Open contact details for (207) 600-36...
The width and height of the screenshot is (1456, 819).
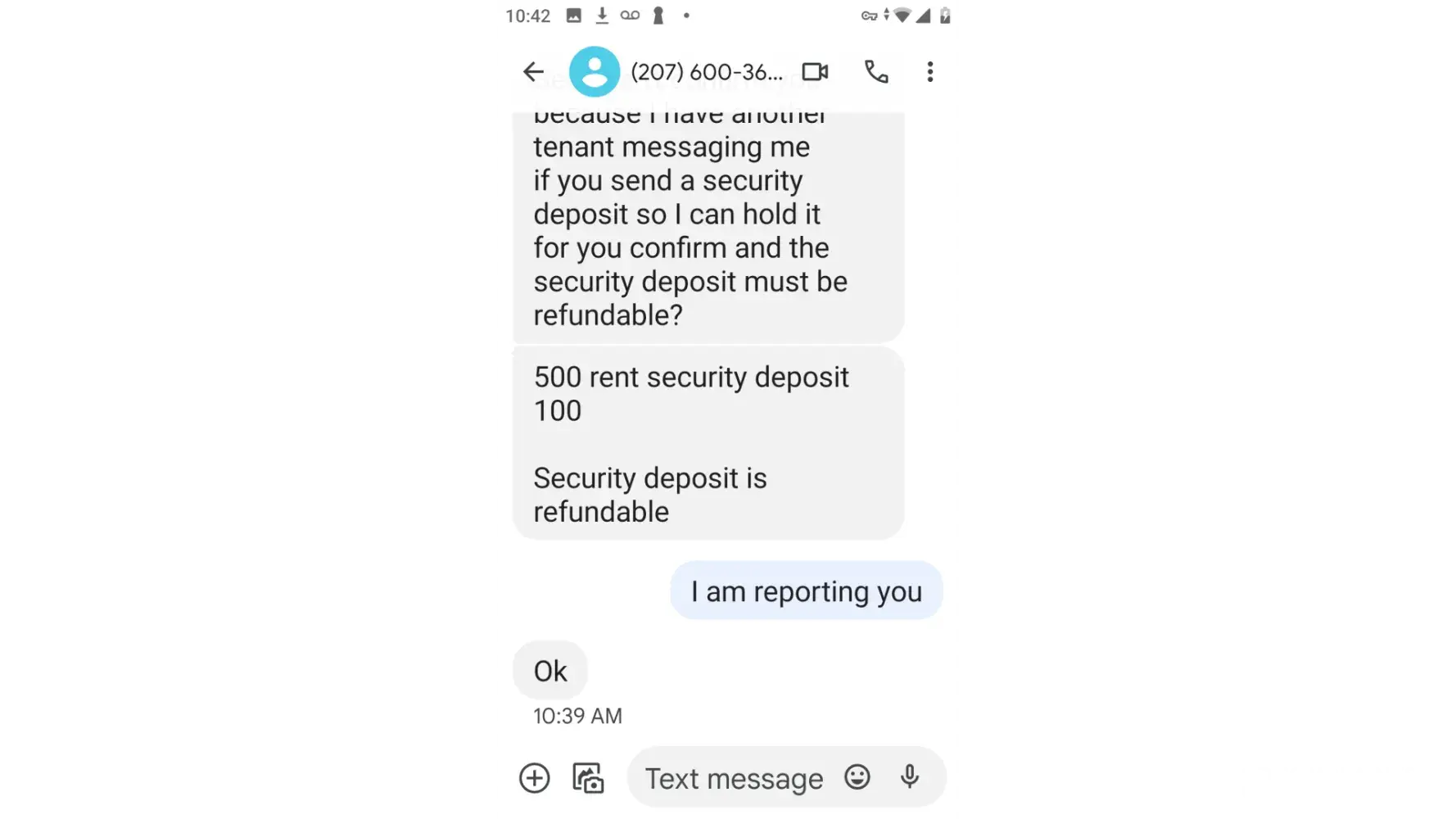(706, 72)
